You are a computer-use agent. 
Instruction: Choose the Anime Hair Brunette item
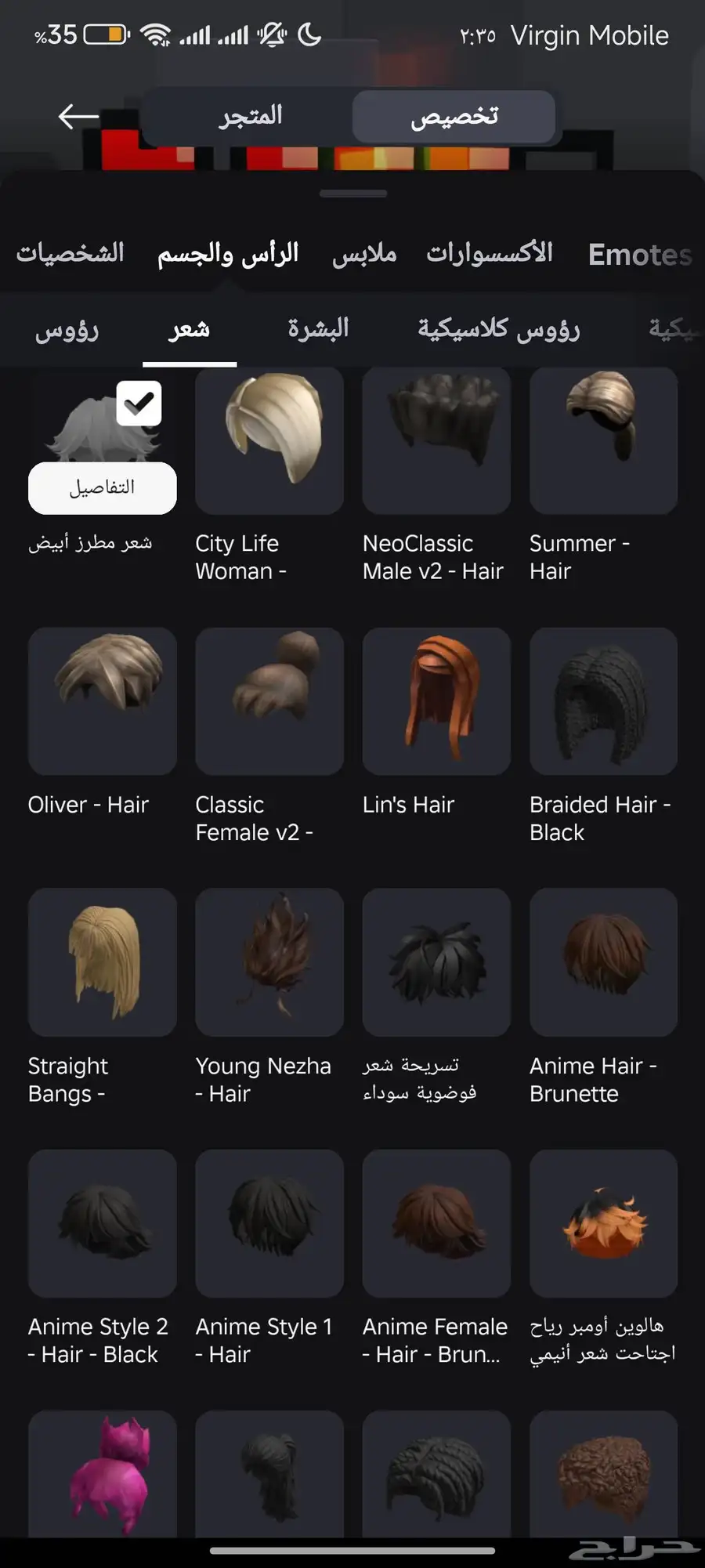coord(603,961)
